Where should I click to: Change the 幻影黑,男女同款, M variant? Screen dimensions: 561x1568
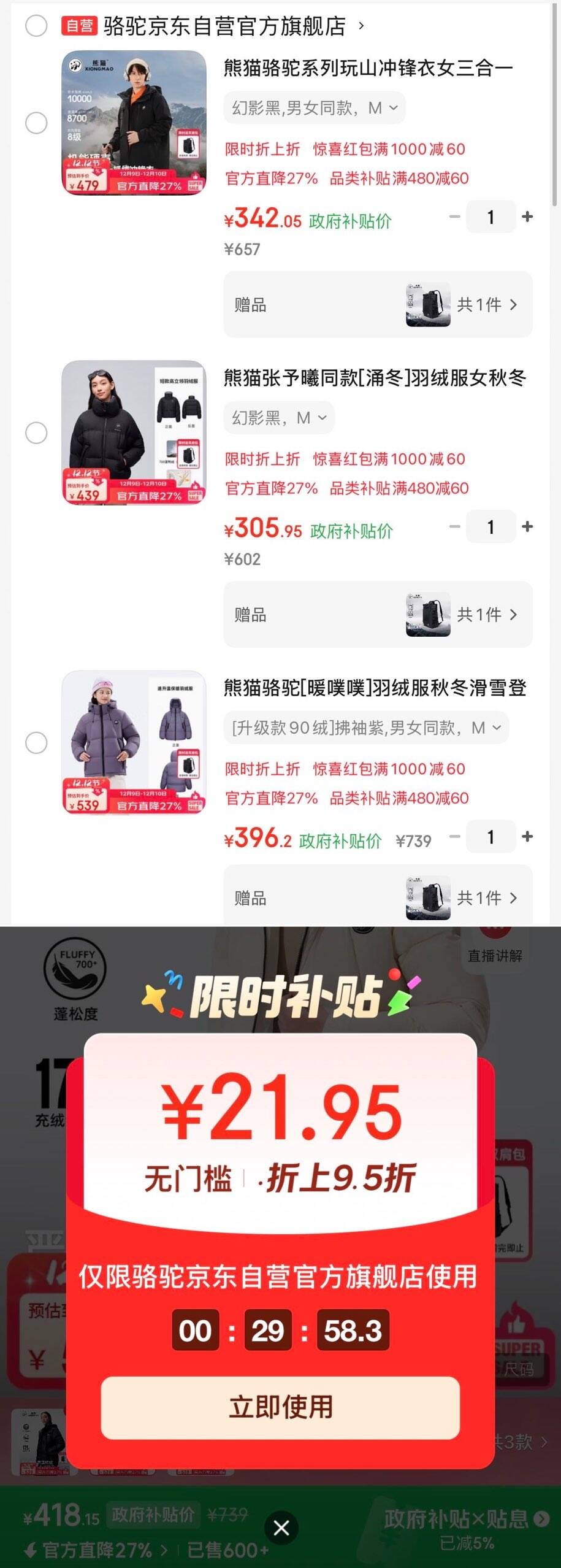coord(314,108)
